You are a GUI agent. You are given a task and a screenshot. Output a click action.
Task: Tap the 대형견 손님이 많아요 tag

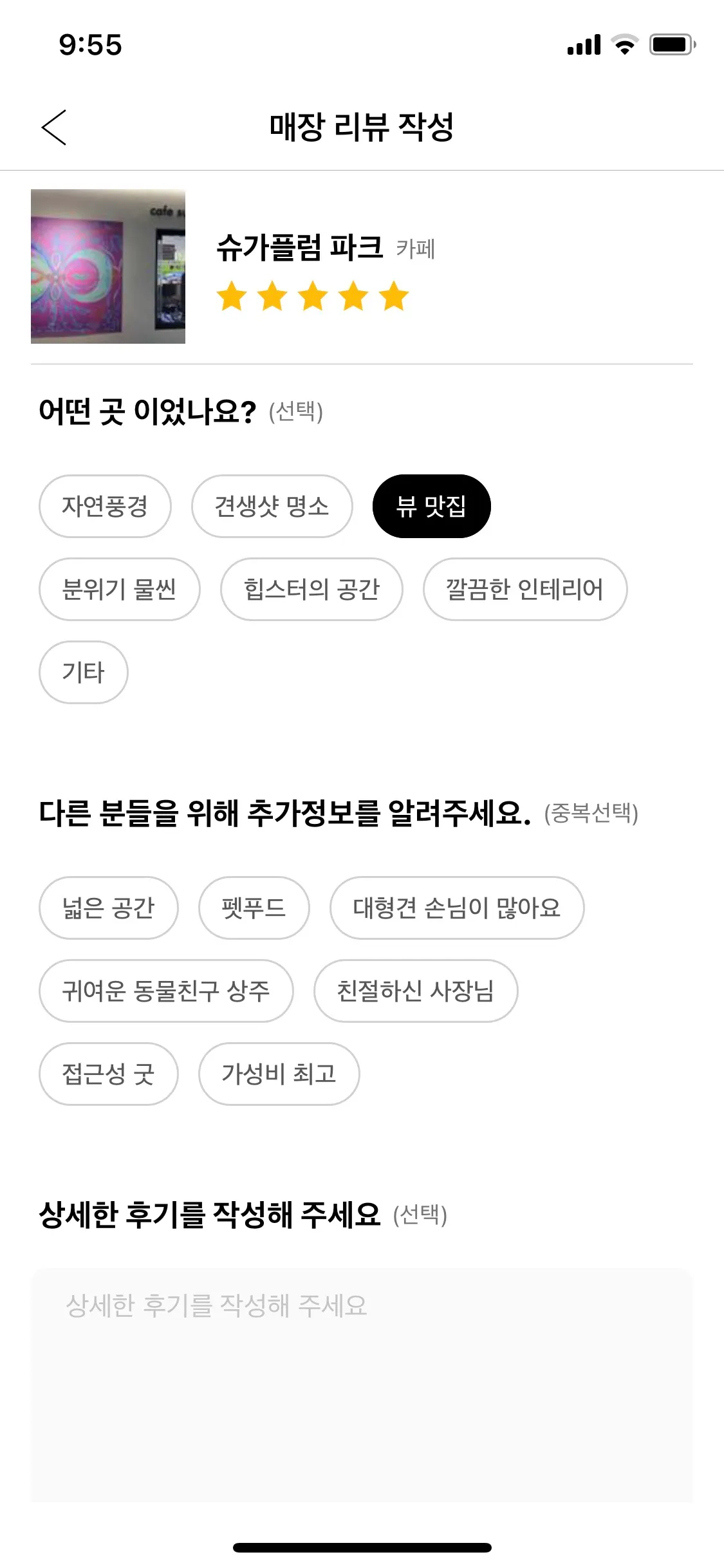pyautogui.click(x=456, y=908)
